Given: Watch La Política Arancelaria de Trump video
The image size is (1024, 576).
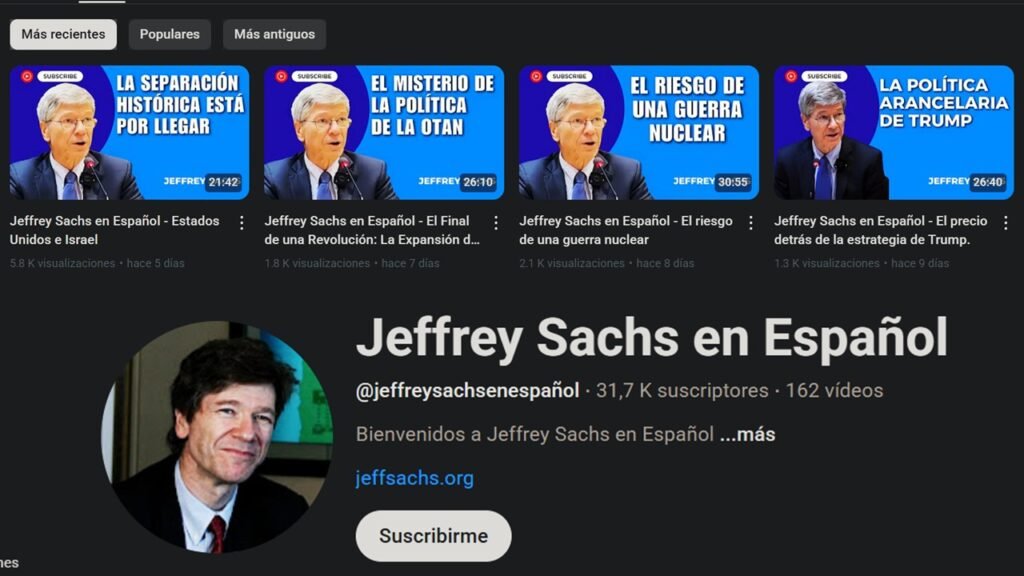Looking at the screenshot, I should (893, 133).
